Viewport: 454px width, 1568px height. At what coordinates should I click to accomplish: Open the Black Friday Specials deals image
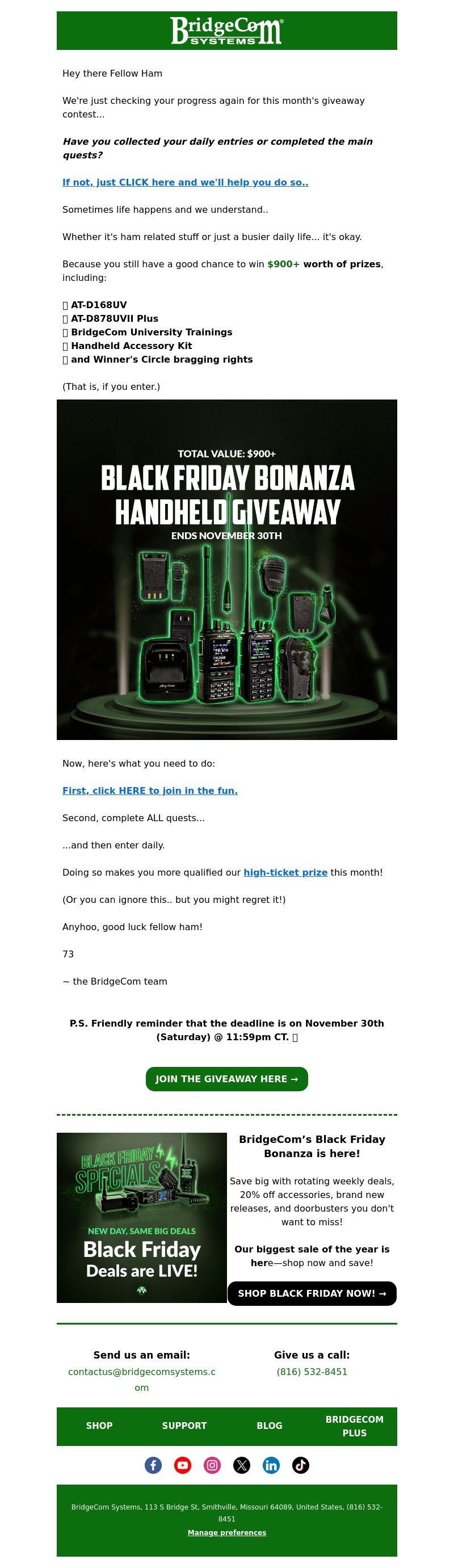tap(141, 1217)
